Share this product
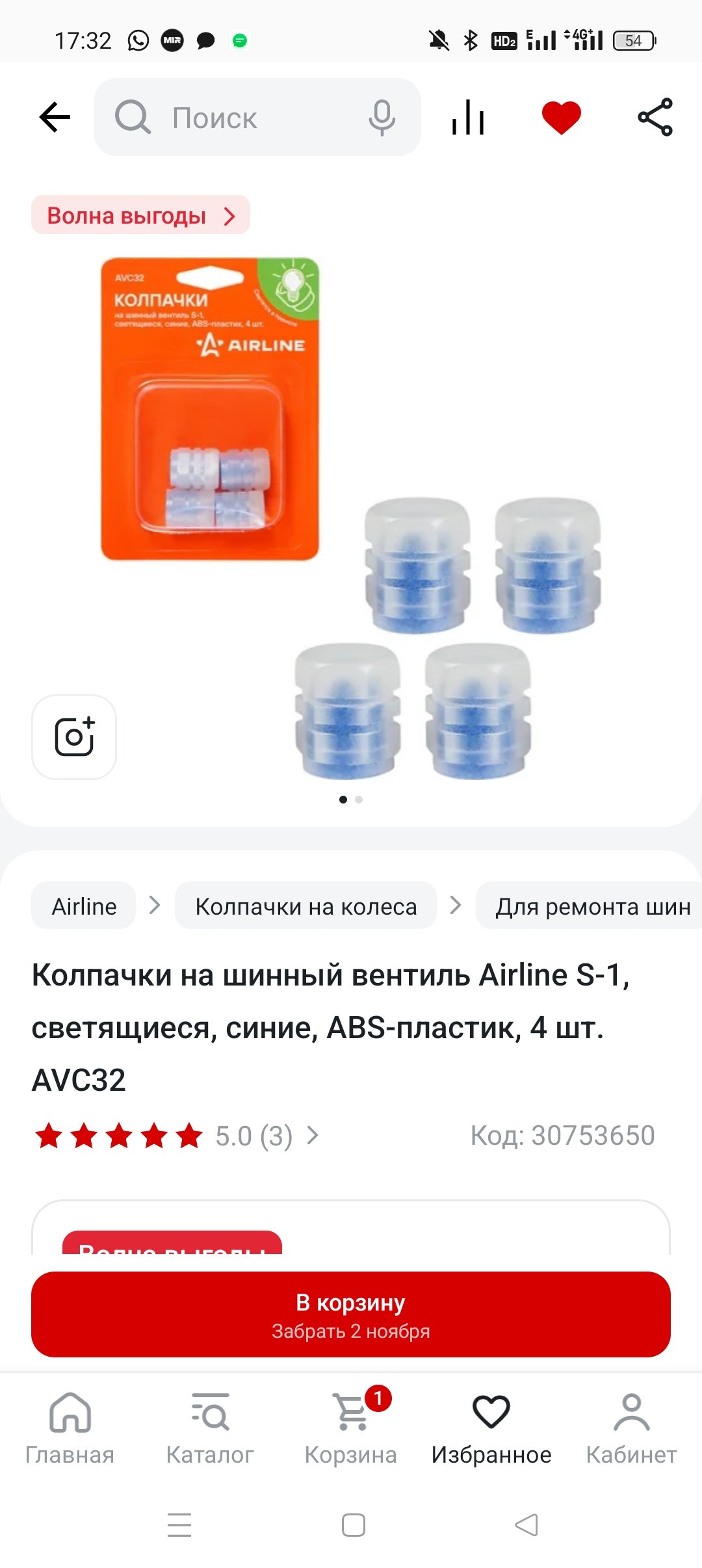Screen dimensions: 702x1568 coord(655,118)
